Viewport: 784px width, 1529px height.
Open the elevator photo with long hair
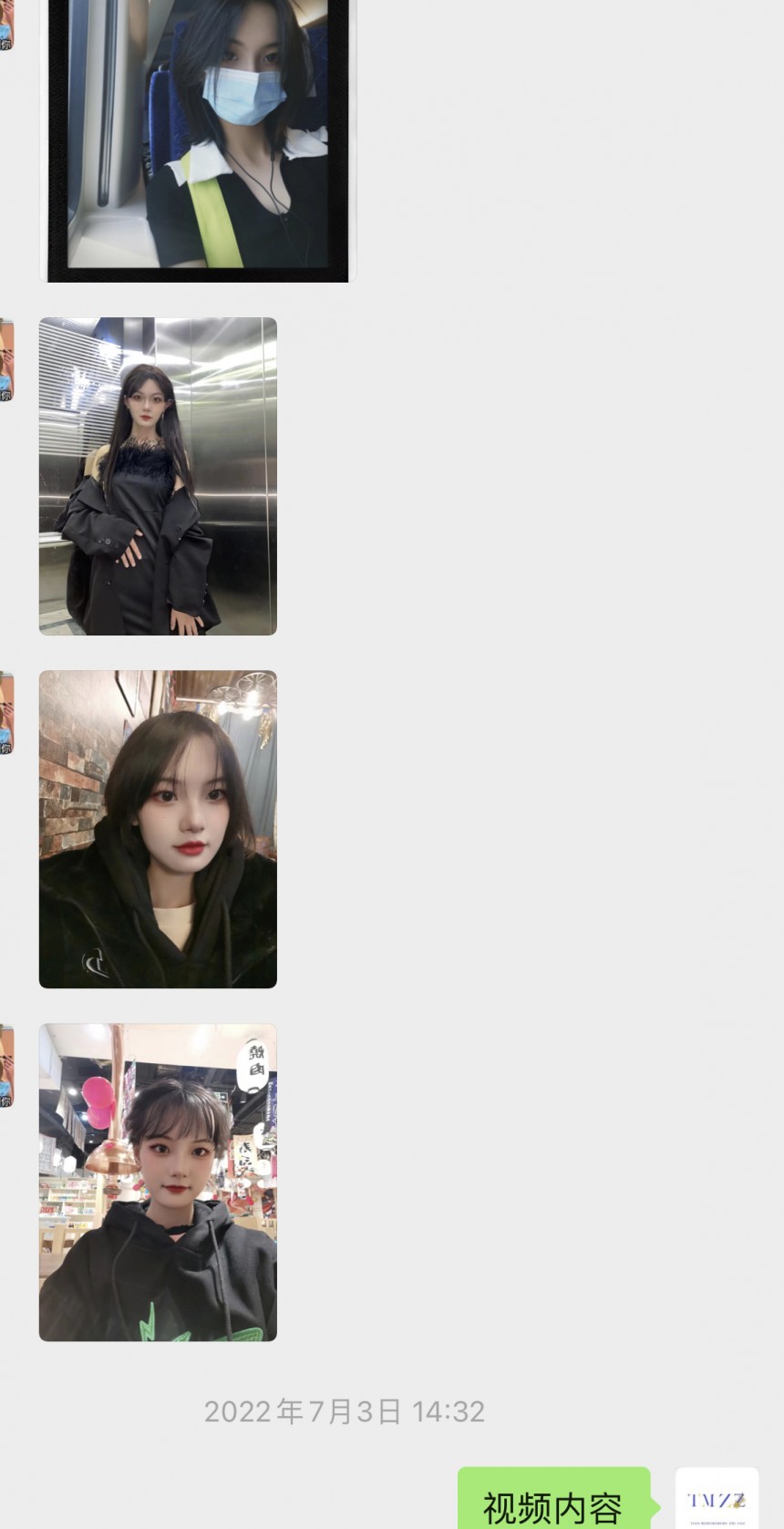tap(158, 476)
